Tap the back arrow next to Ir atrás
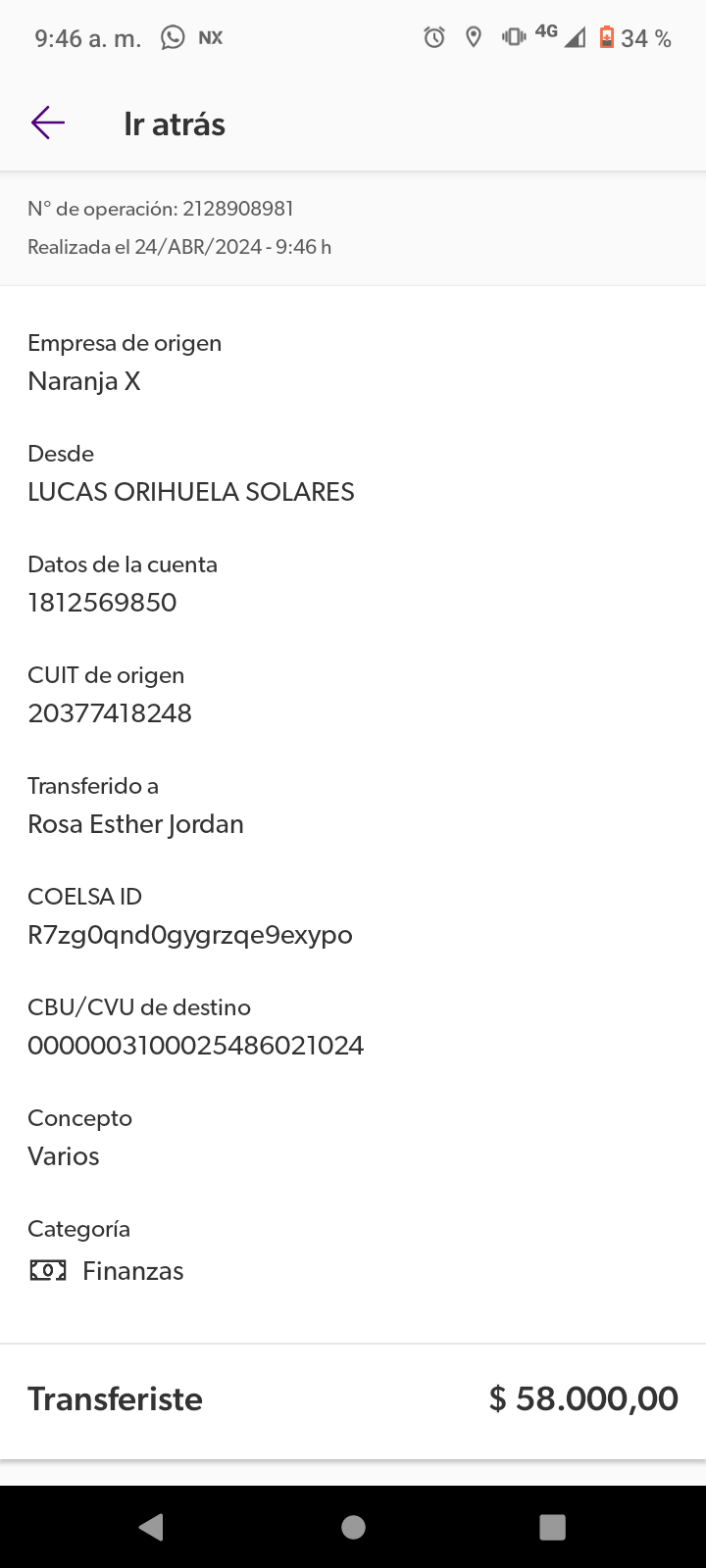Screen dimensions: 706x1568 (47, 123)
